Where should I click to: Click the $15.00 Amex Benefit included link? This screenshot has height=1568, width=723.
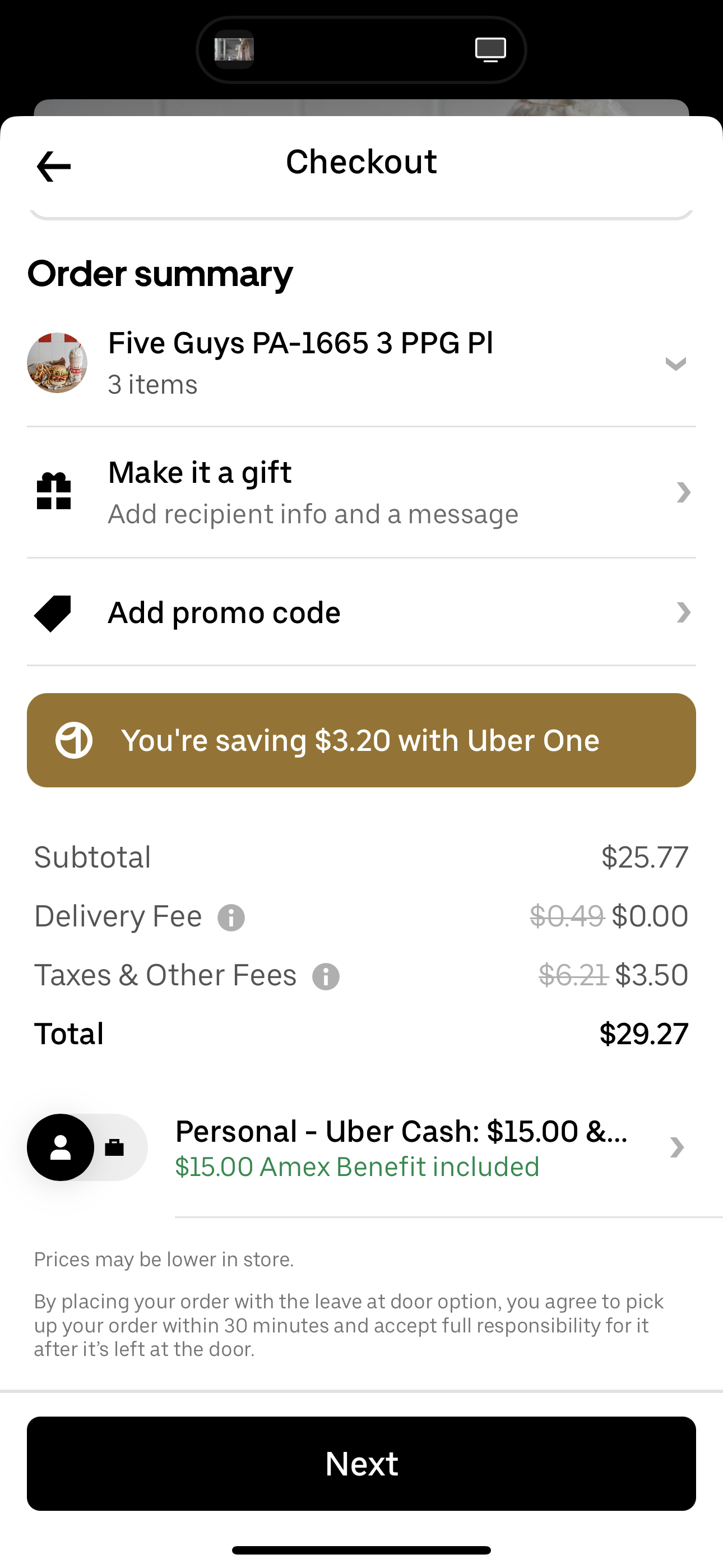(x=356, y=1167)
